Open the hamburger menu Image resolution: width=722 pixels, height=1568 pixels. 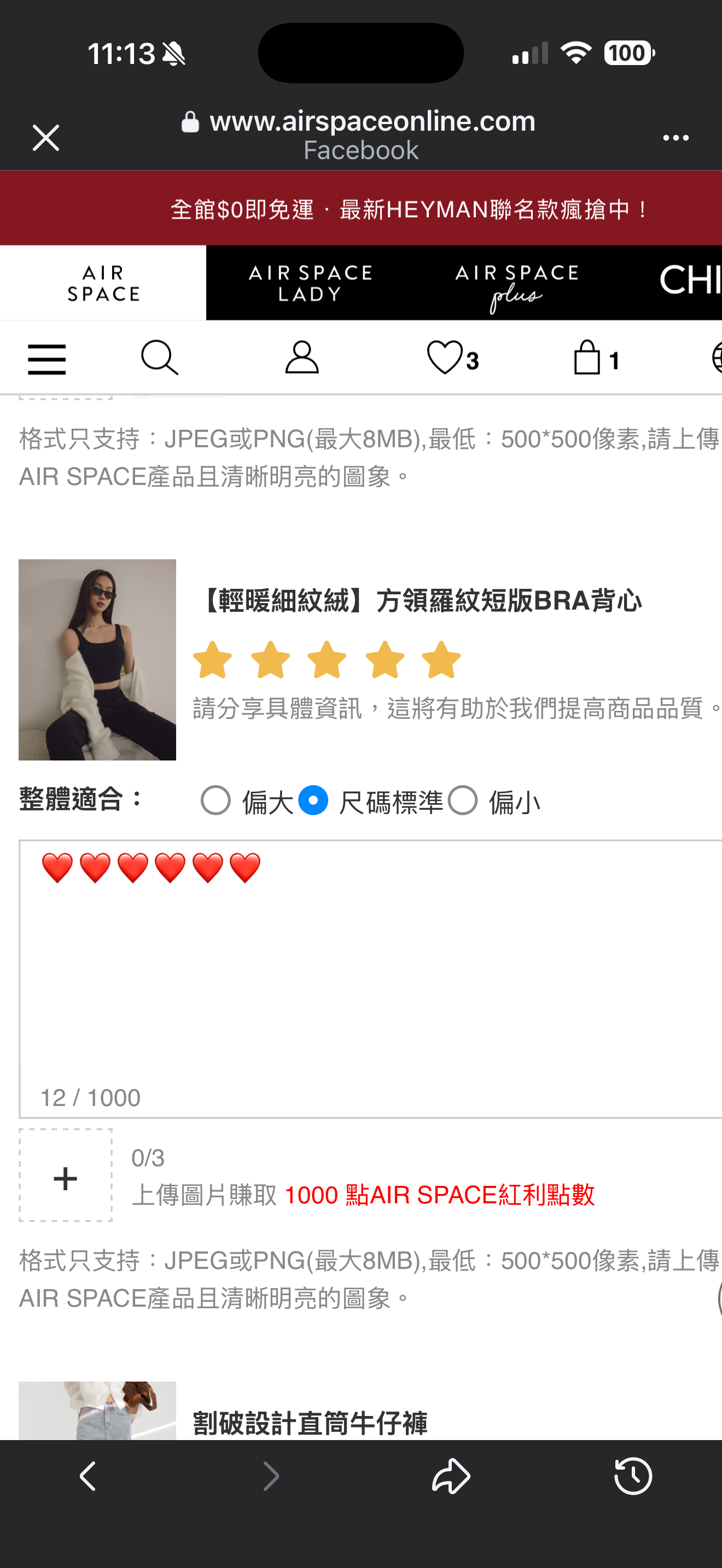point(47,359)
